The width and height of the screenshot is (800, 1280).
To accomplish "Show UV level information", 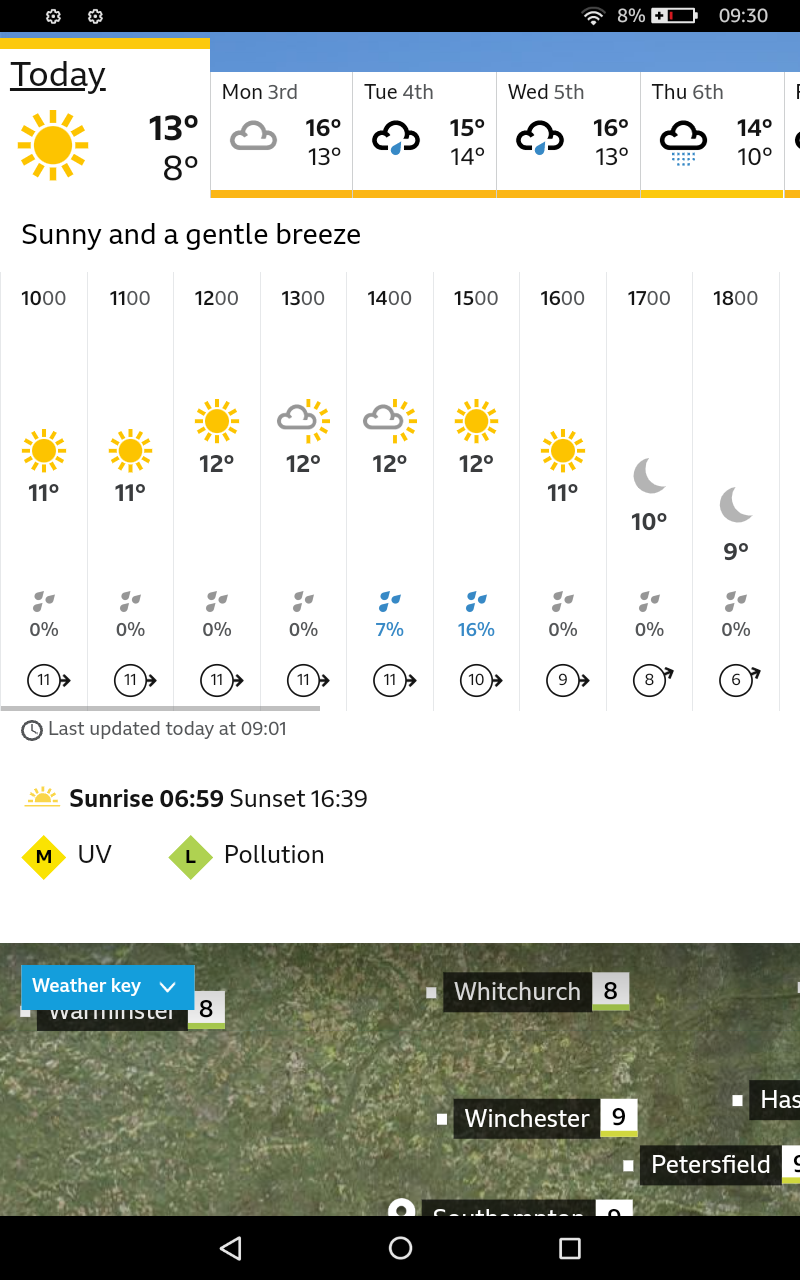I will [68, 856].
